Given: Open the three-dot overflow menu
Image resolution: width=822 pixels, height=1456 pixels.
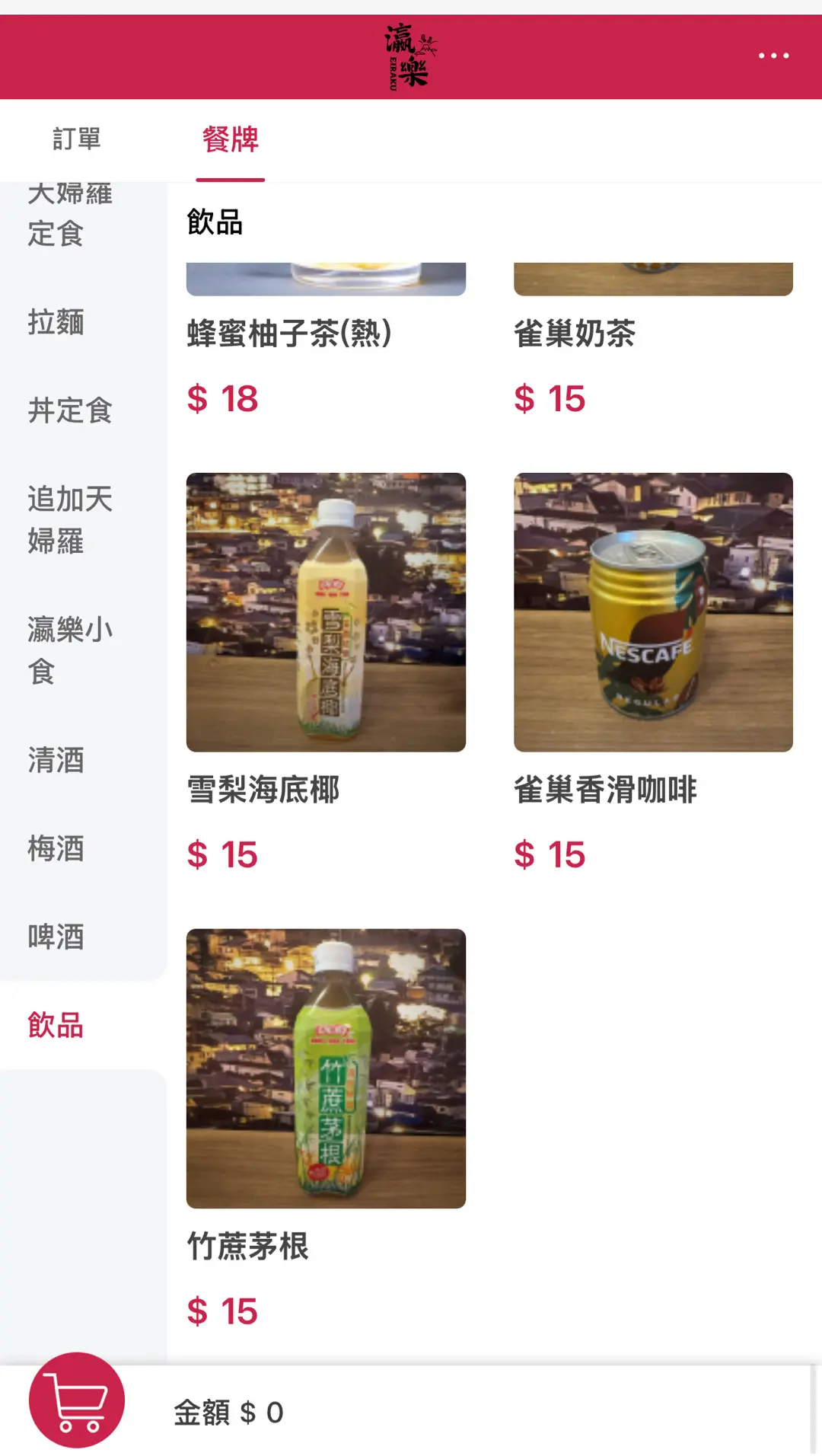Looking at the screenshot, I should pyautogui.click(x=773, y=56).
